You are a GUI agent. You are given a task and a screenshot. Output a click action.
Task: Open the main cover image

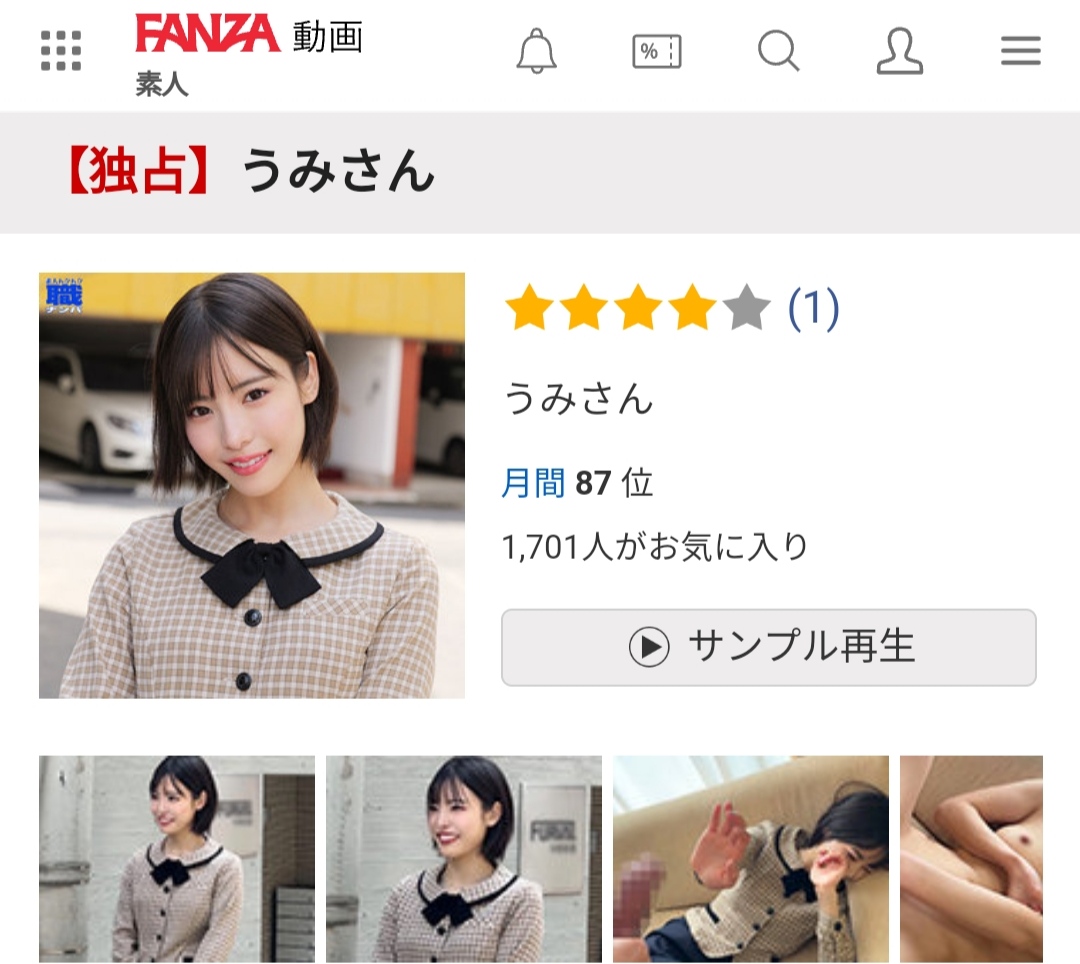click(252, 485)
